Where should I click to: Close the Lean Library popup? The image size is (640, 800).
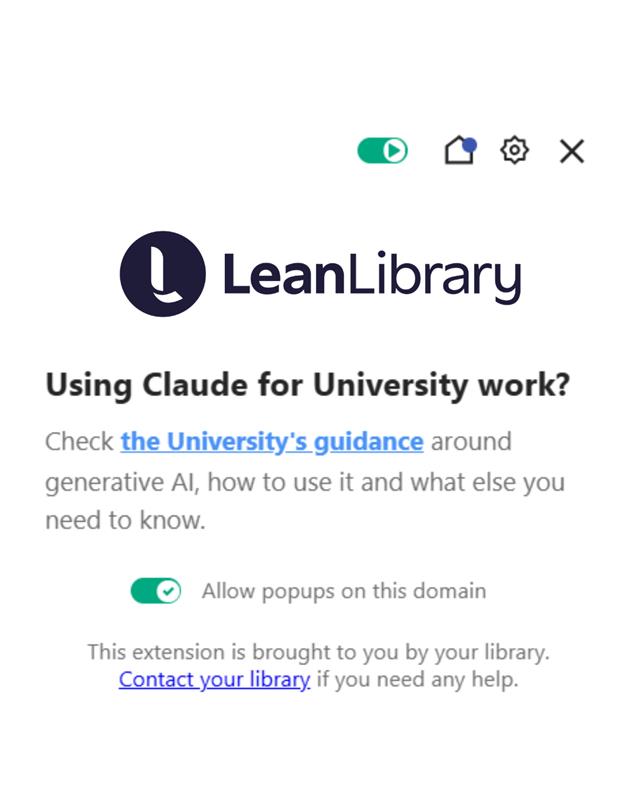571,151
